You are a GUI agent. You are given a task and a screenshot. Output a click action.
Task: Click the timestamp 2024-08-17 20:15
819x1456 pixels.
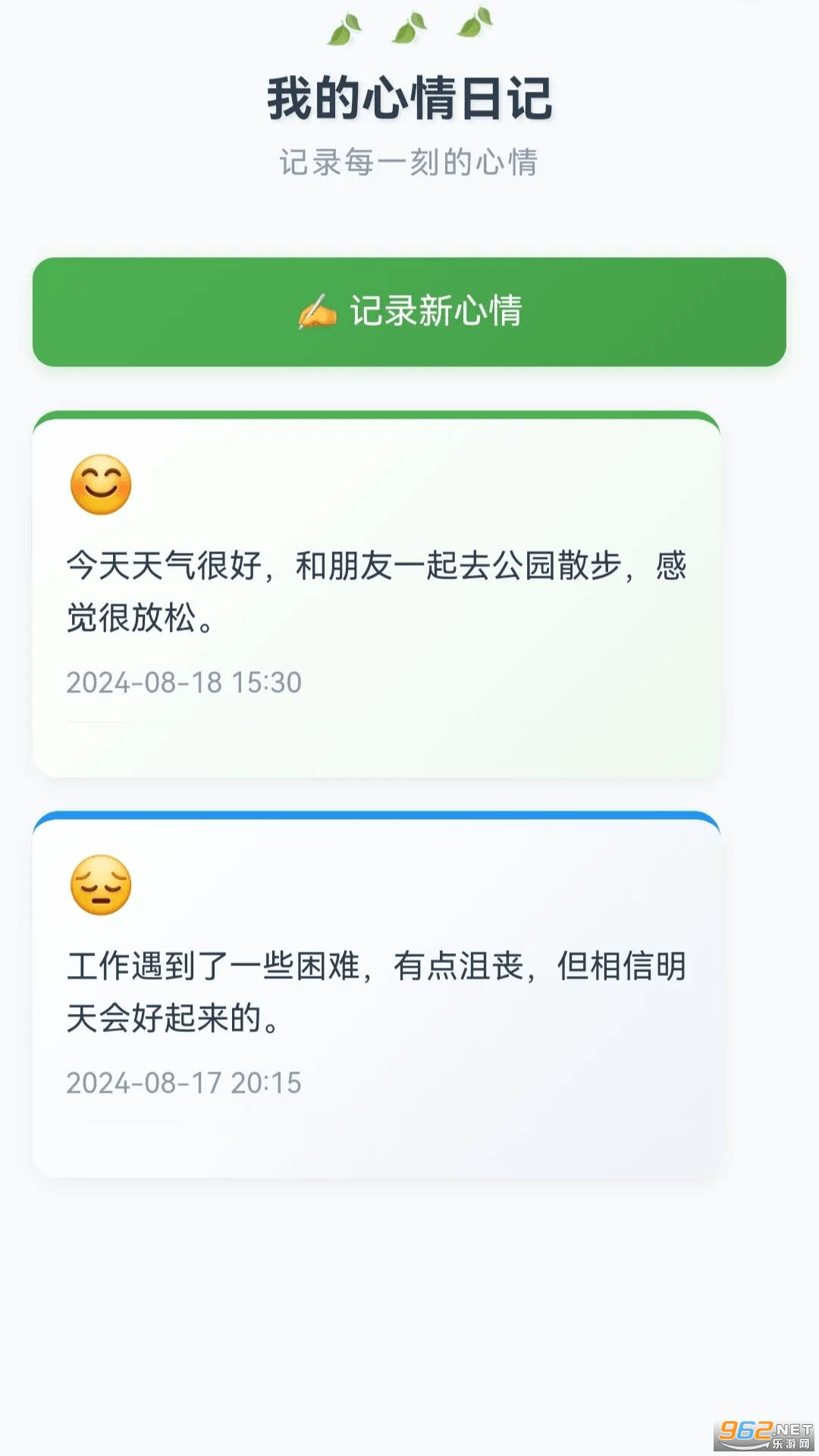[x=184, y=1084]
